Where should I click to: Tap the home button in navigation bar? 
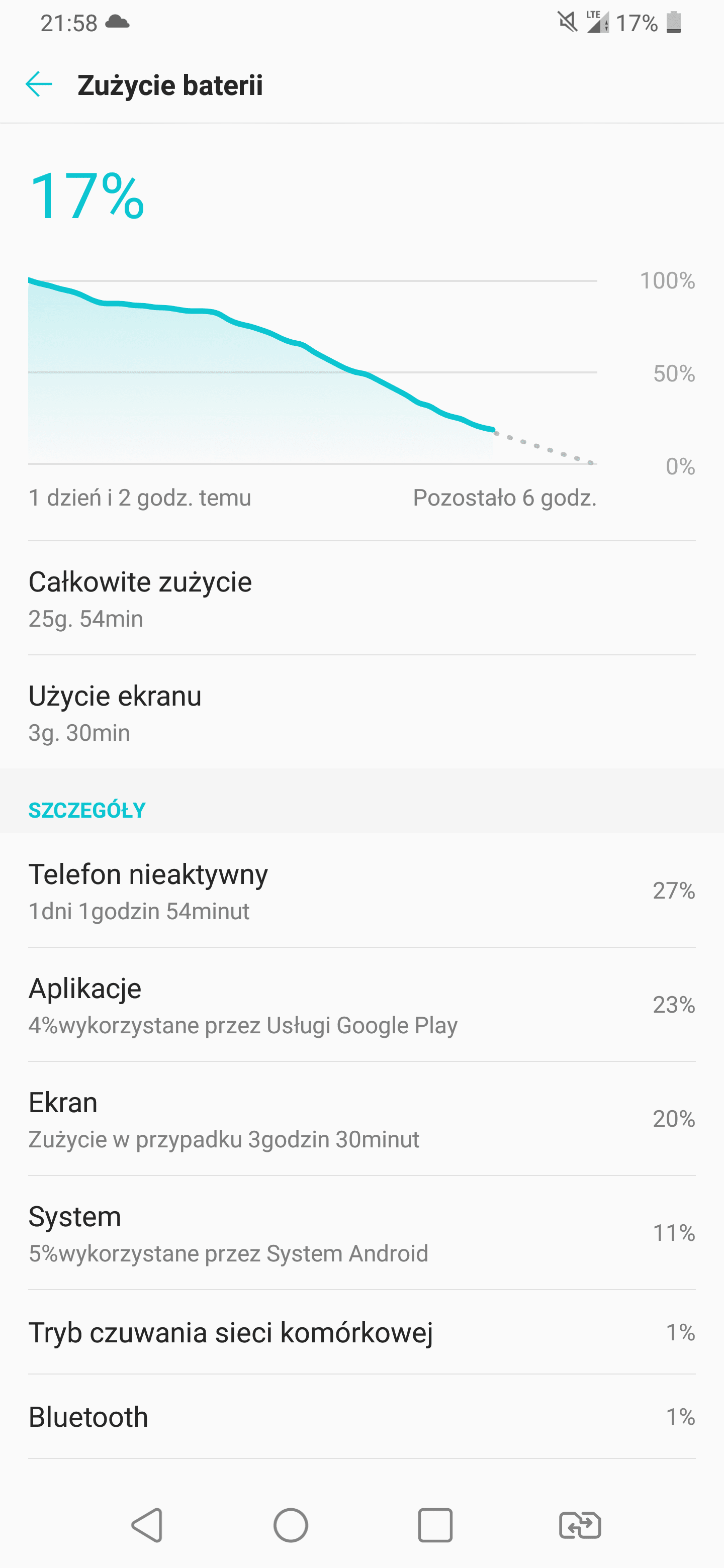coord(291,1525)
